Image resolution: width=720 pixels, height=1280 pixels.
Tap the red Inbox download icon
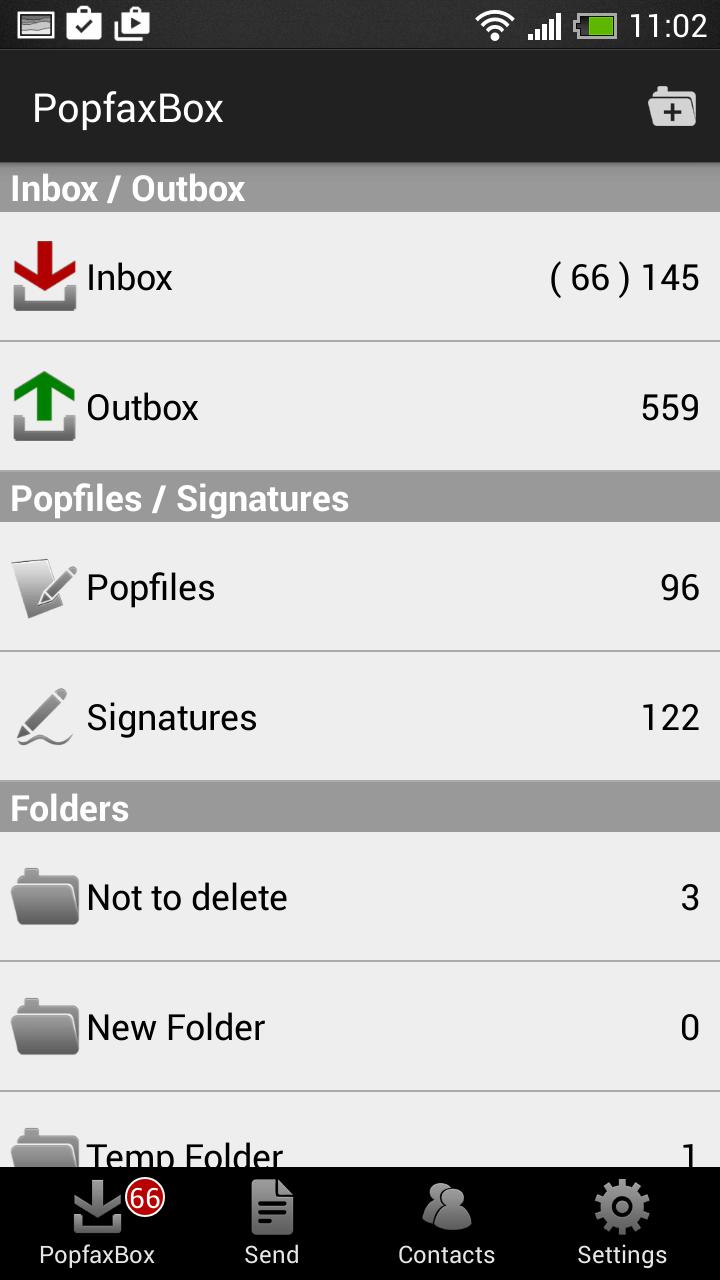(x=44, y=277)
